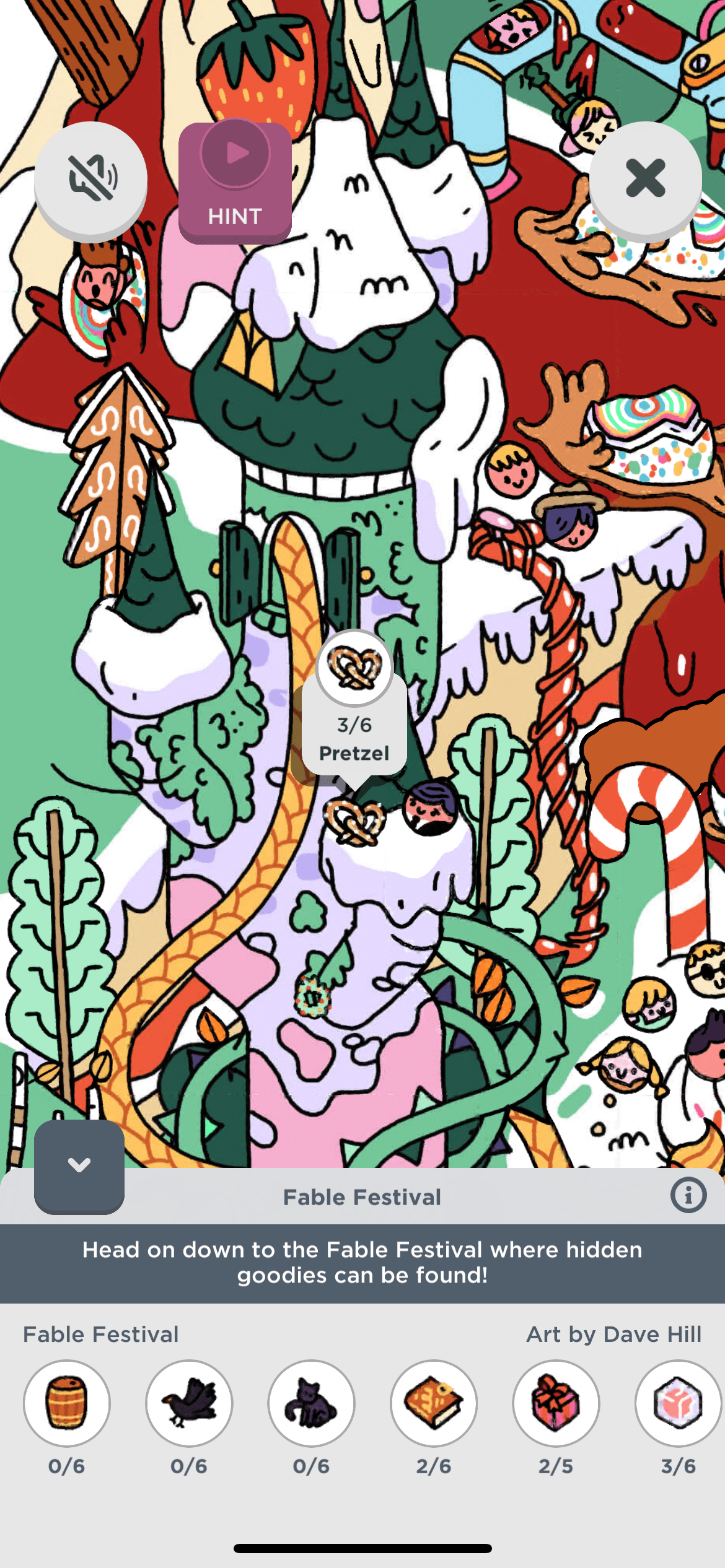725x1568 pixels.
Task: Open the Fable Festival info icon
Action: coord(688,1195)
